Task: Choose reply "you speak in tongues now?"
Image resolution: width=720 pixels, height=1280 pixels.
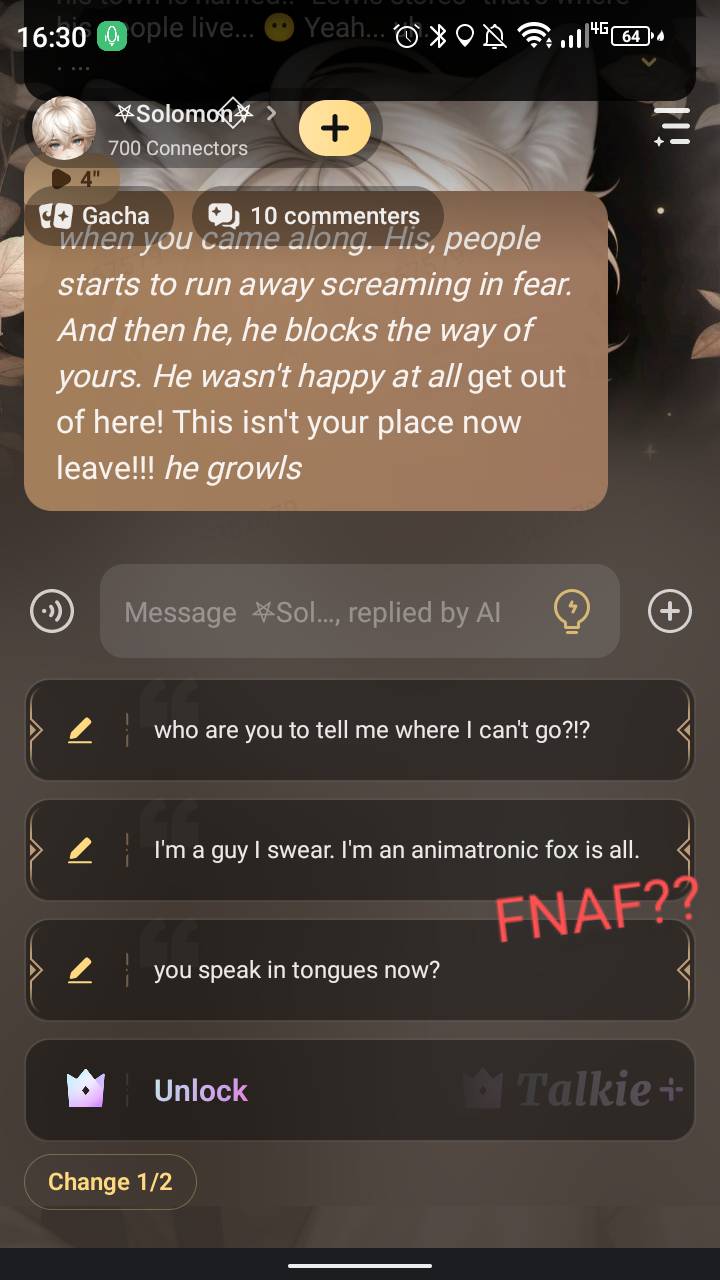Action: click(297, 970)
